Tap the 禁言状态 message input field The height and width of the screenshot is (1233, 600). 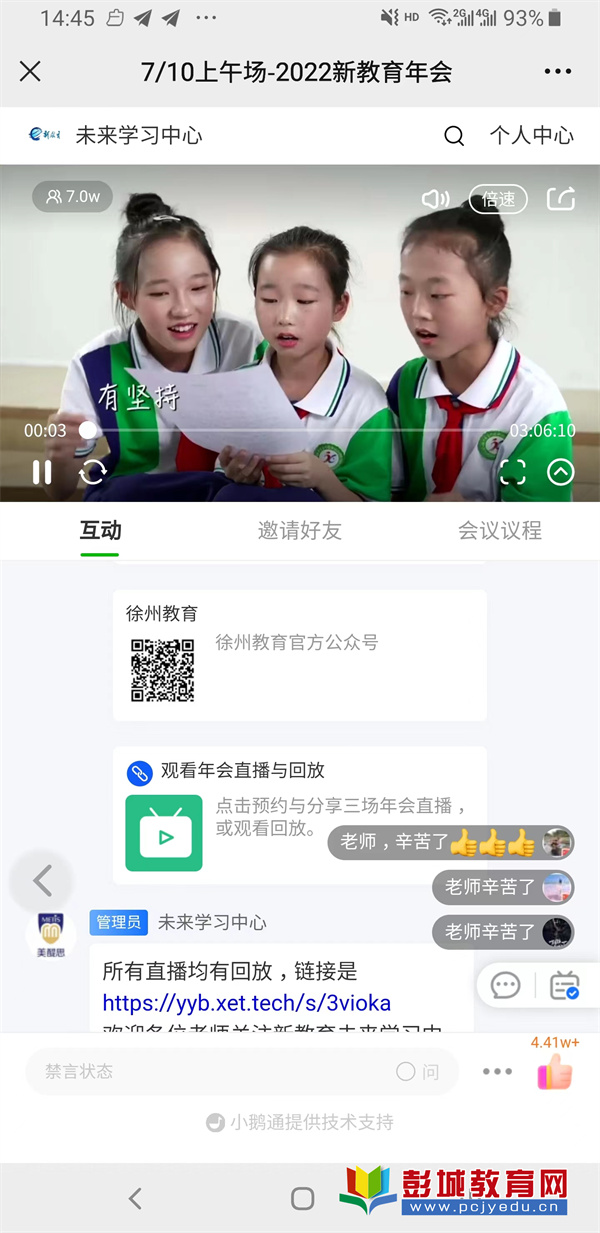point(210,1071)
